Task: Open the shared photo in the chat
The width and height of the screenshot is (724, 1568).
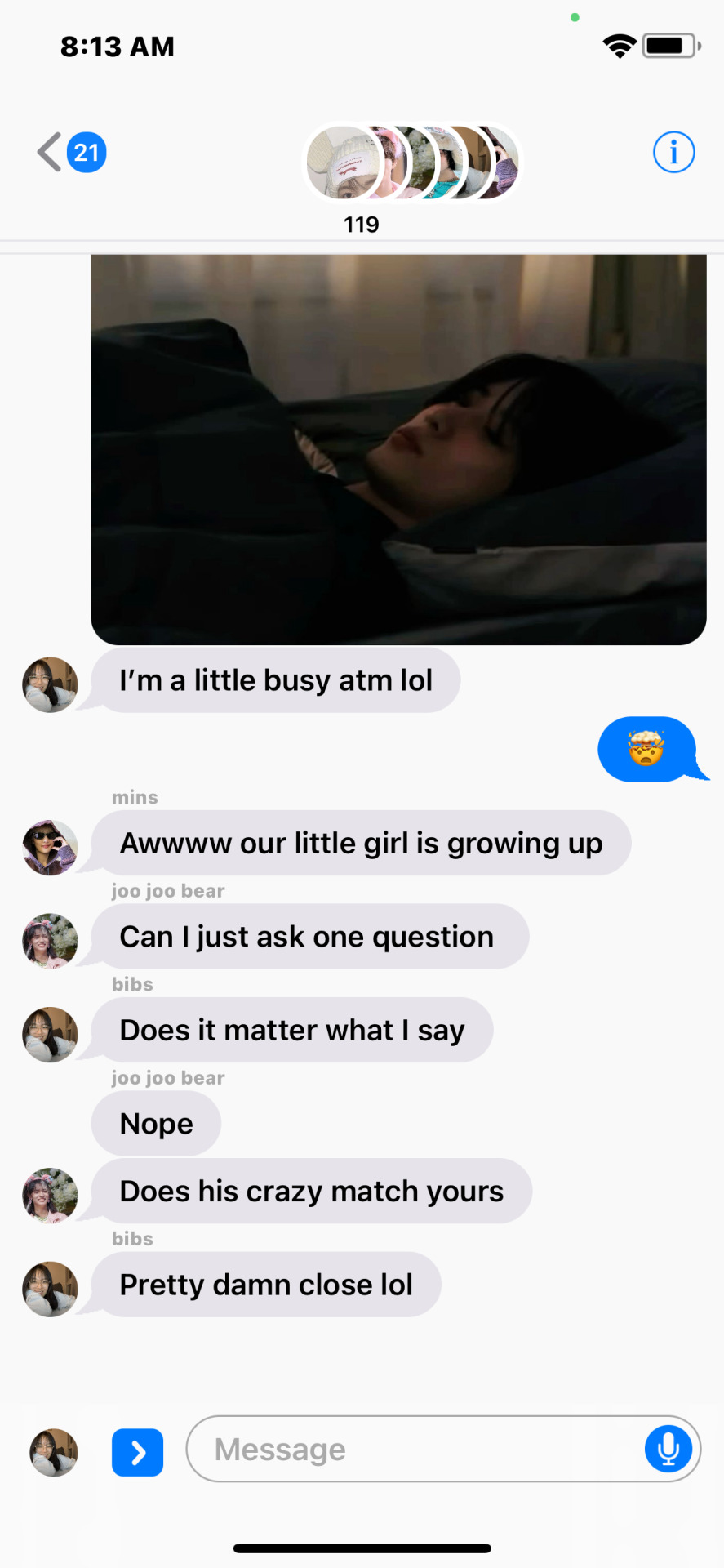Action: point(398,449)
